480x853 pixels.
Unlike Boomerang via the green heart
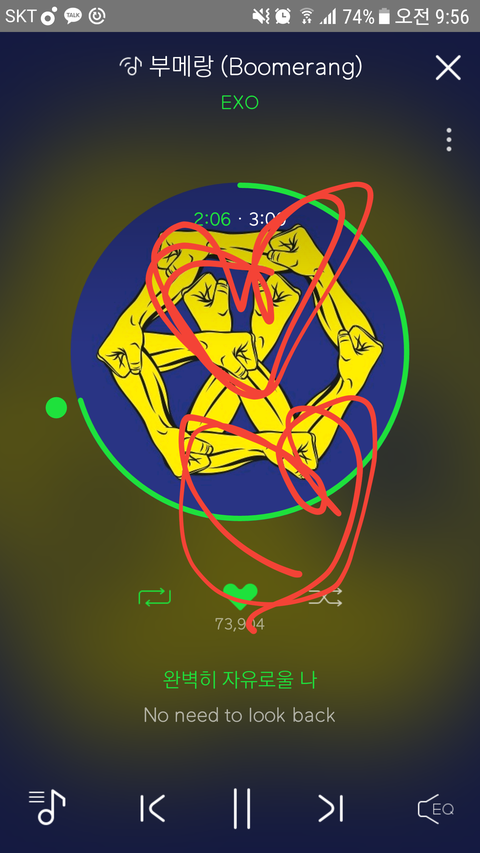[x=240, y=597]
